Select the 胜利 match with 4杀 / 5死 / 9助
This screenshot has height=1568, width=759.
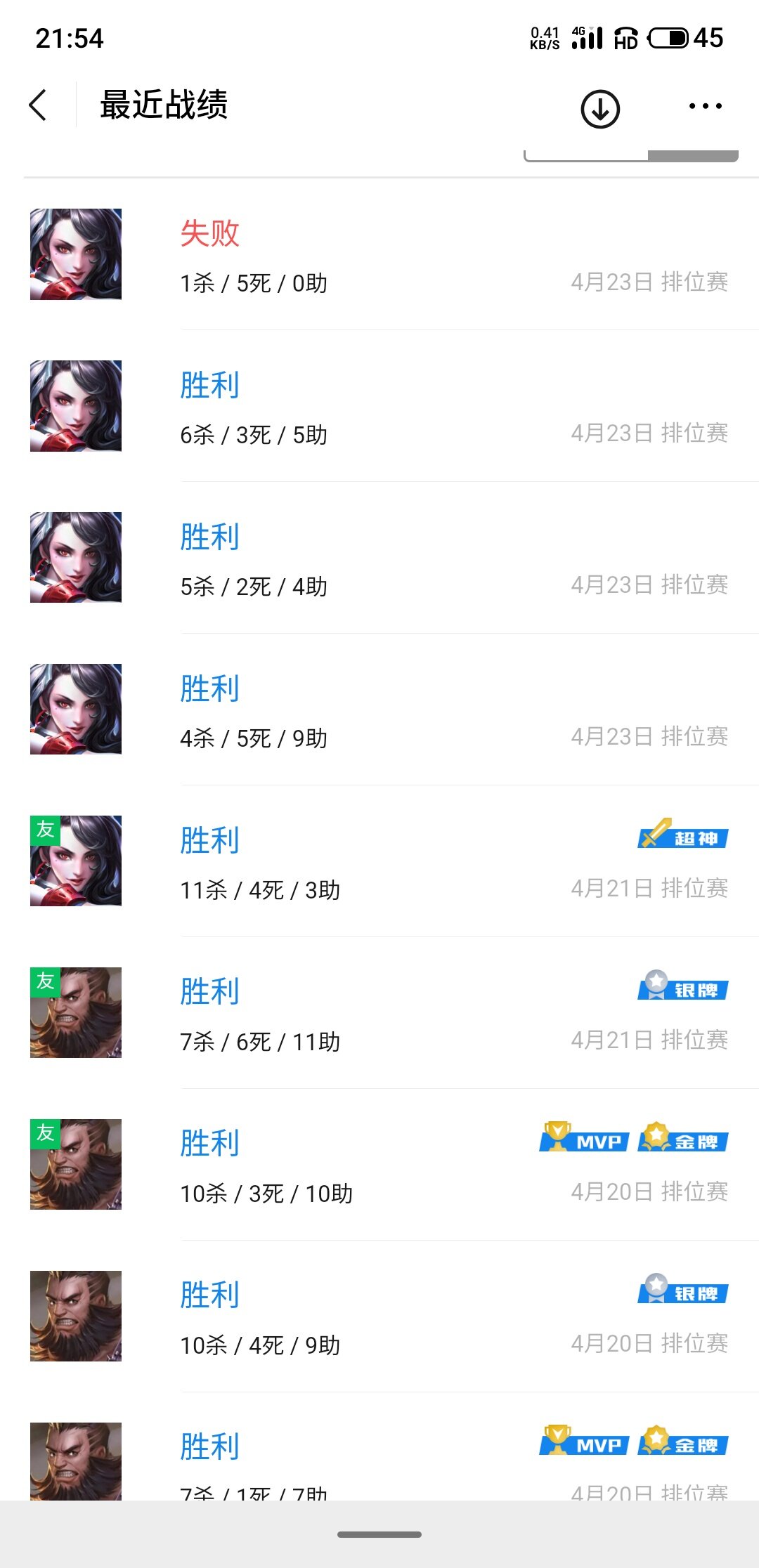click(x=379, y=710)
